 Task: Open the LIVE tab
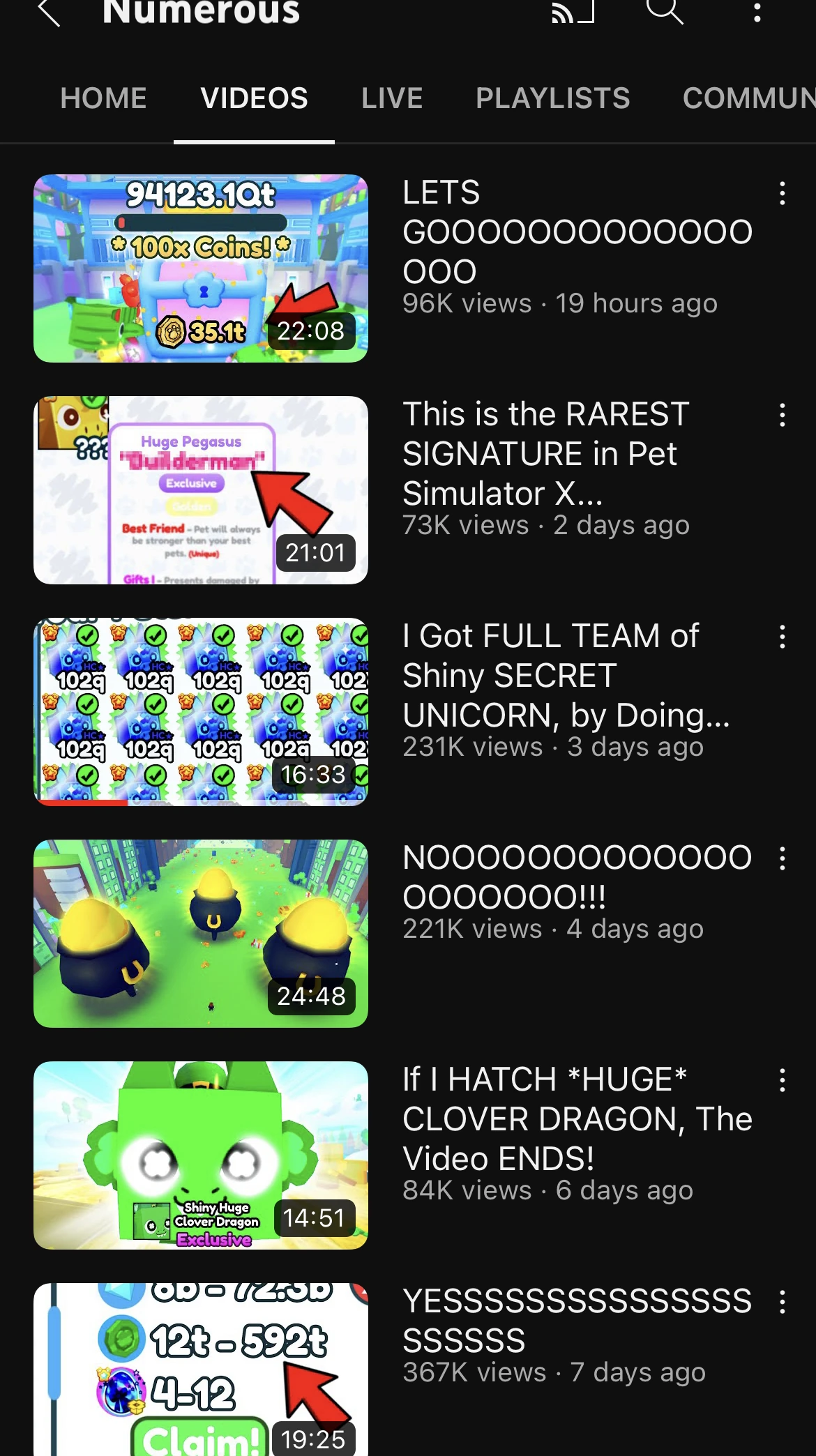[392, 98]
